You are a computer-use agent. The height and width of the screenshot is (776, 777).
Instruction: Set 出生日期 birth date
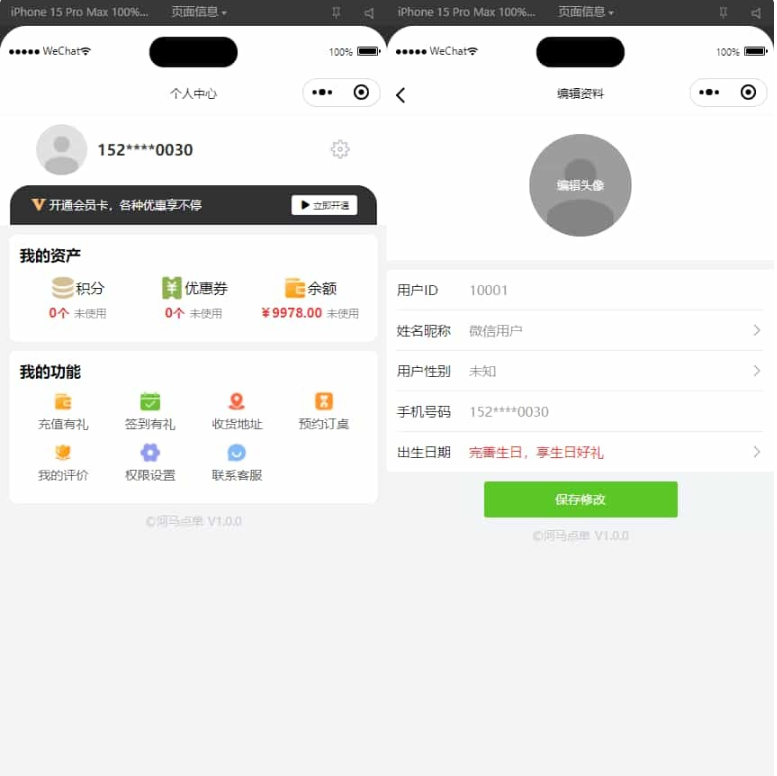[x=580, y=452]
